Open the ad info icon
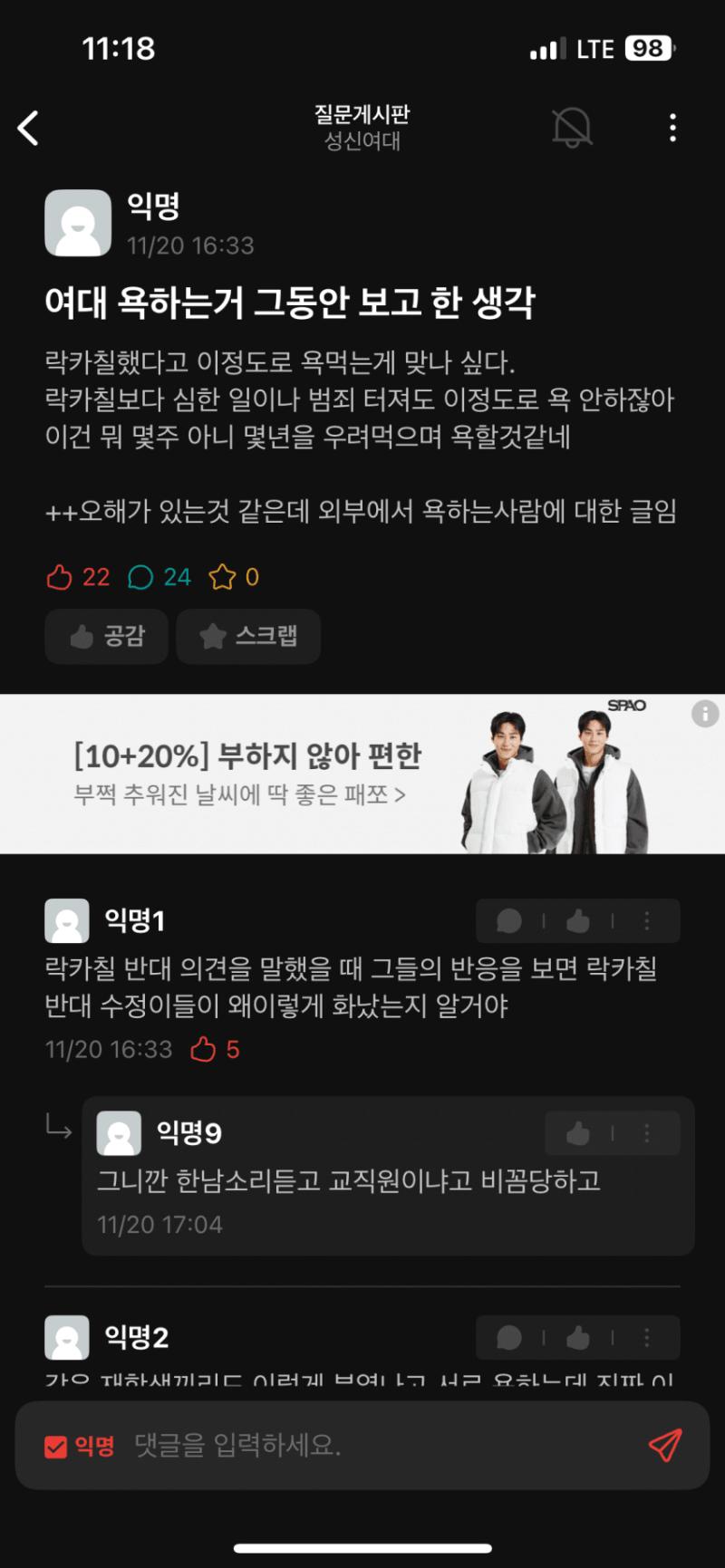 705,714
